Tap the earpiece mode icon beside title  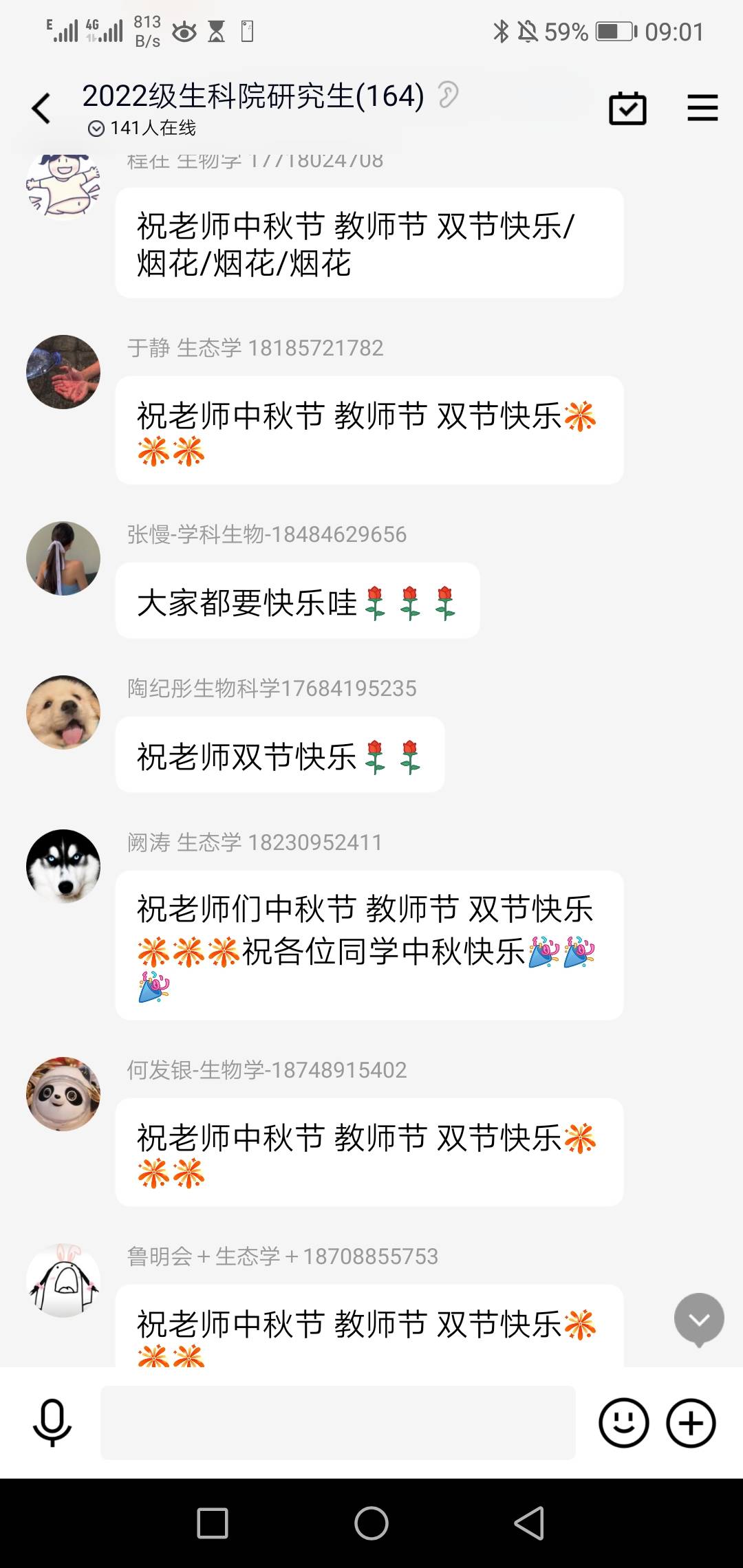(x=448, y=96)
